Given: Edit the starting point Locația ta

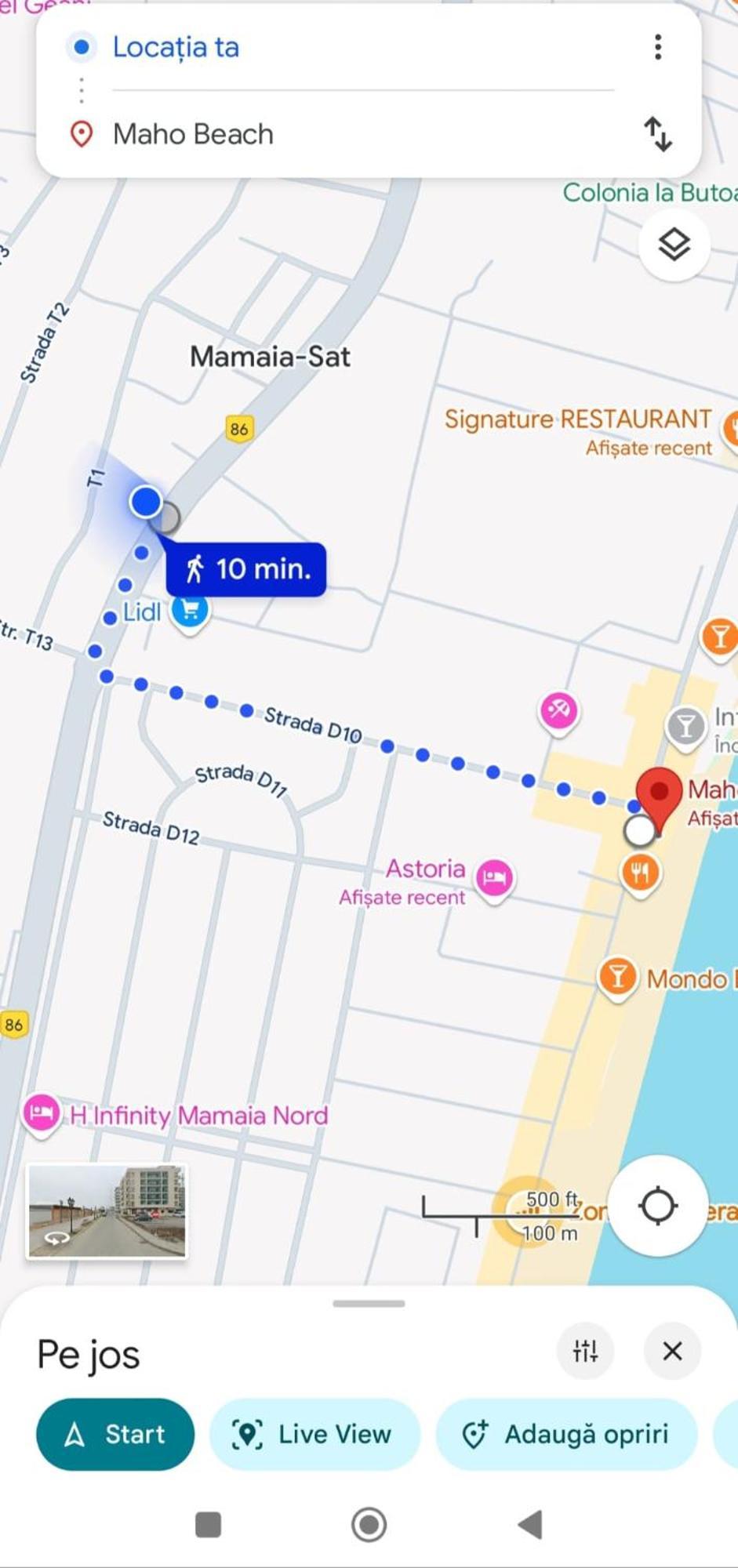Looking at the screenshot, I should (176, 47).
